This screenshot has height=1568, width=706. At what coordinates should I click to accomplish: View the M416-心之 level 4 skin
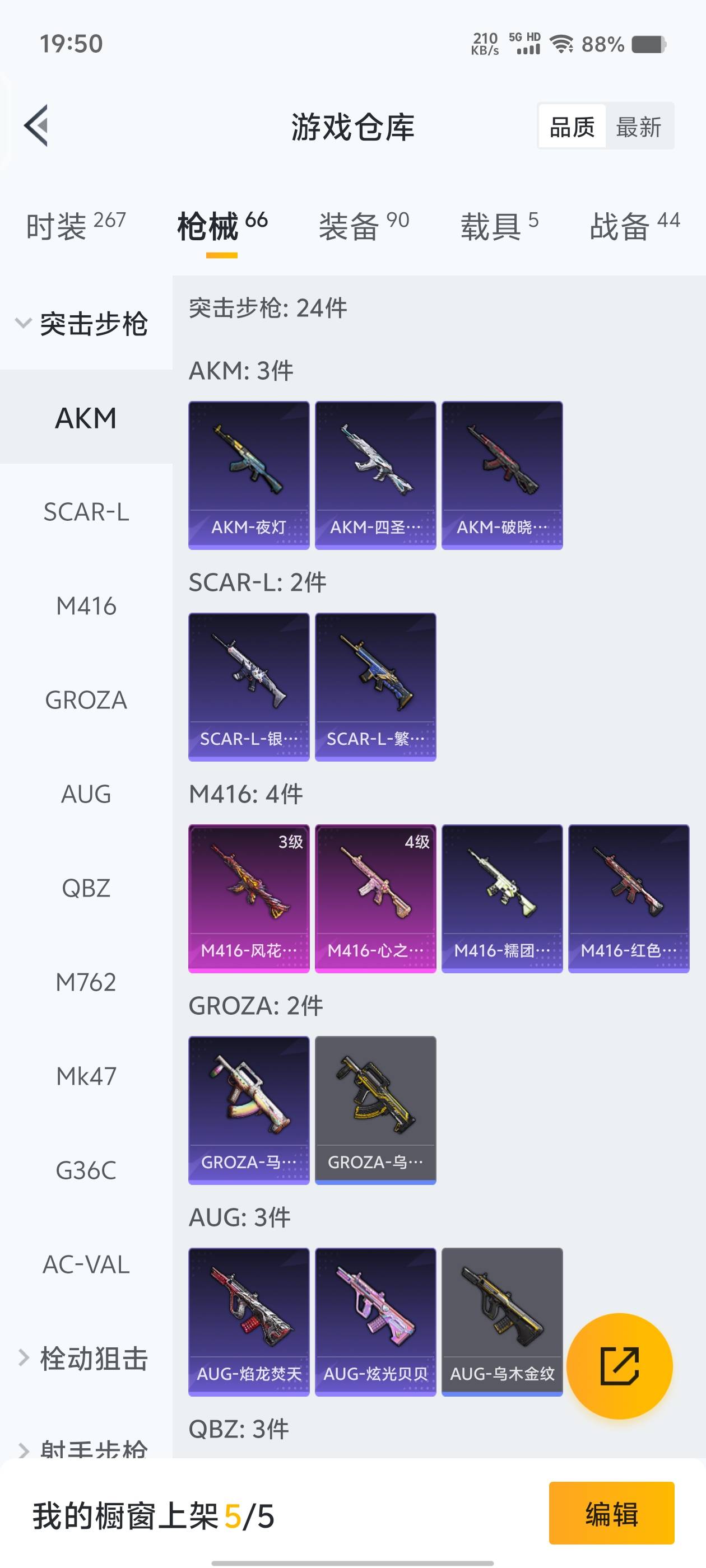coord(375,898)
